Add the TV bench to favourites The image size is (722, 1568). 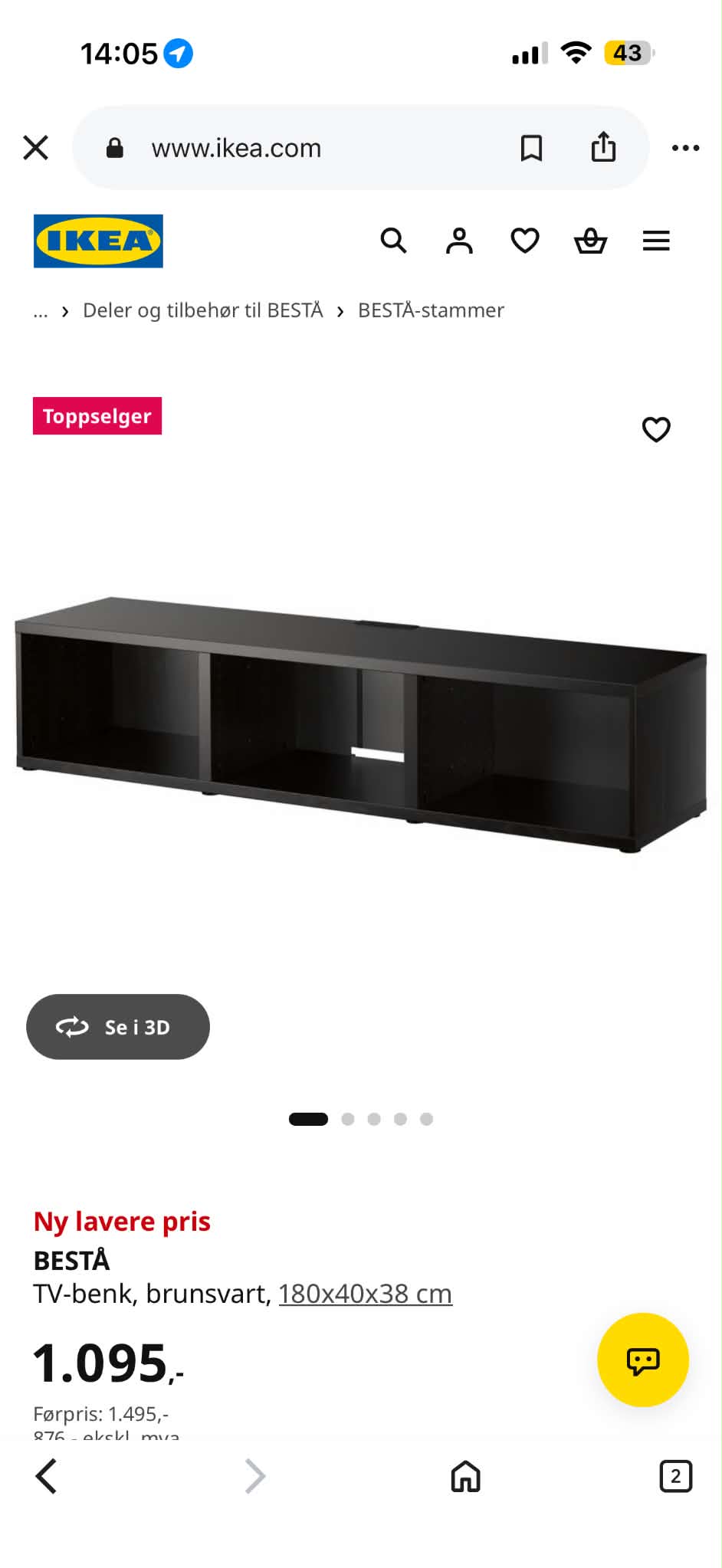pyautogui.click(x=656, y=429)
